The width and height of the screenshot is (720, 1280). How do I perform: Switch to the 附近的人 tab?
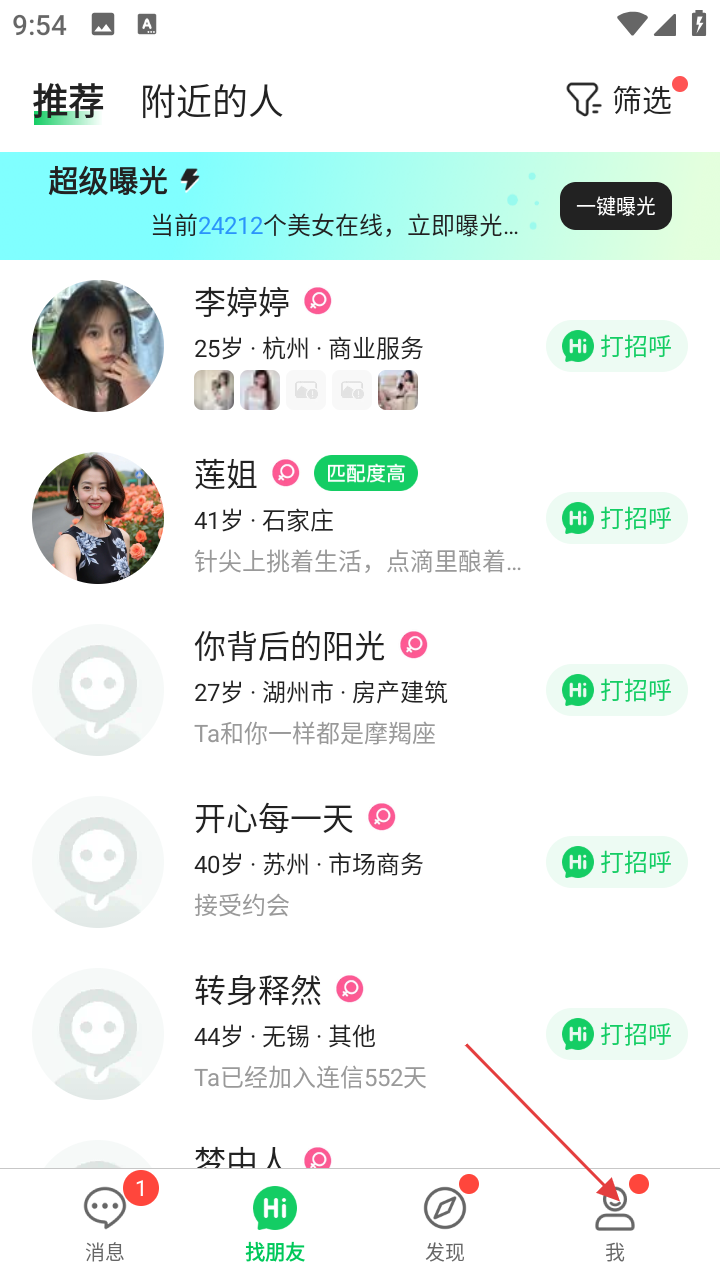[x=211, y=101]
